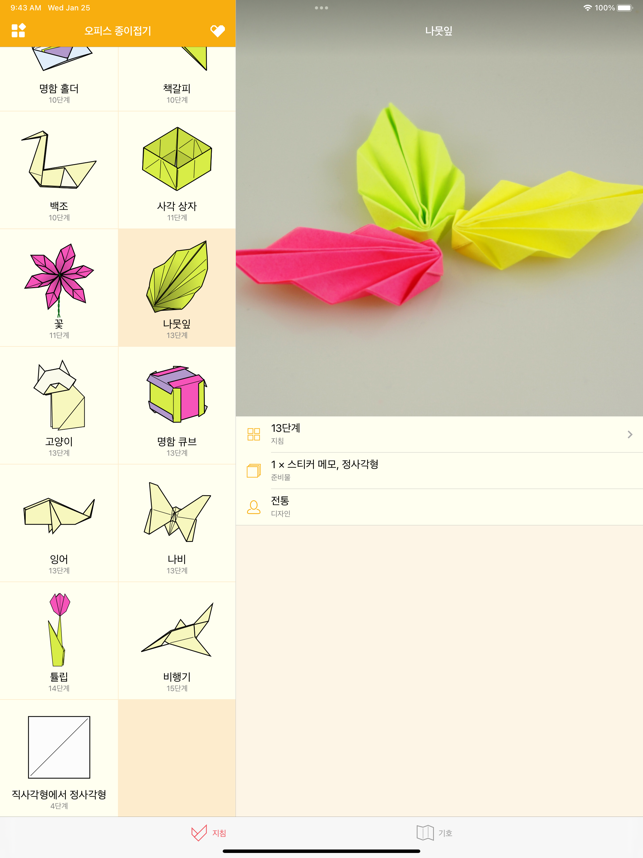The width and height of the screenshot is (643, 858).
Task: Switch to the 기호 tab
Action: pos(435,833)
